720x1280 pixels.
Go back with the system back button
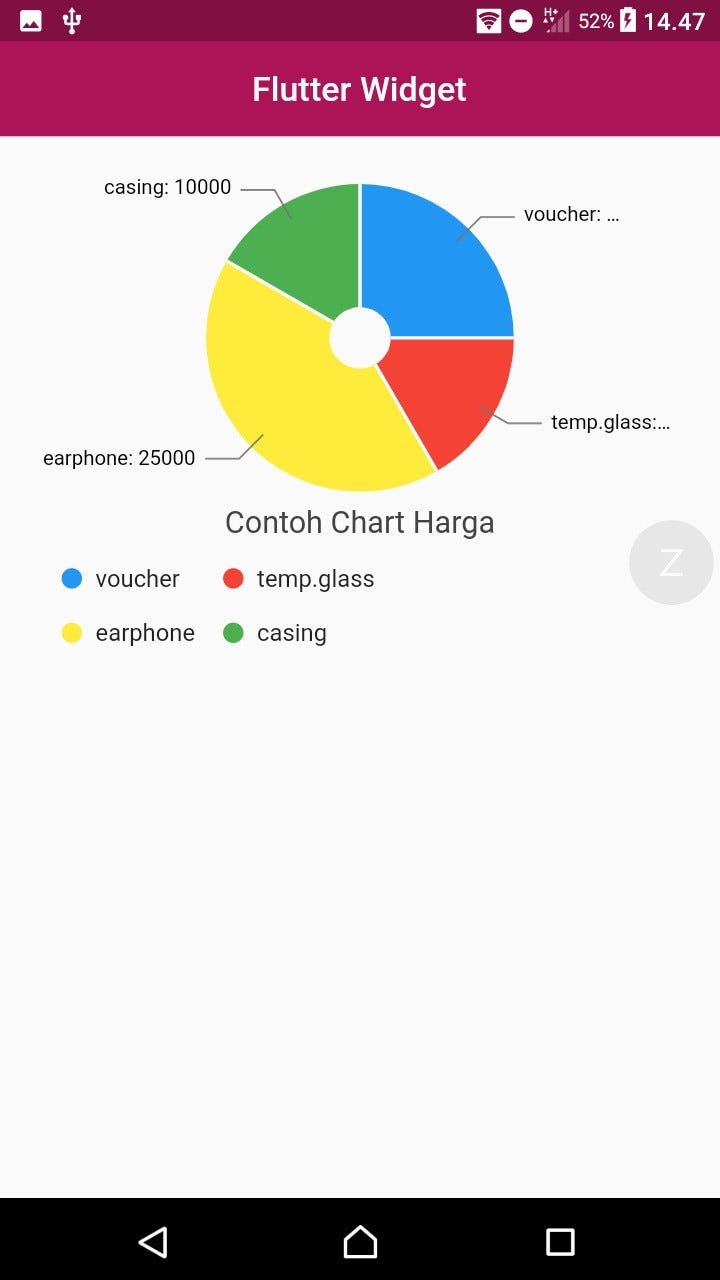(x=153, y=1242)
